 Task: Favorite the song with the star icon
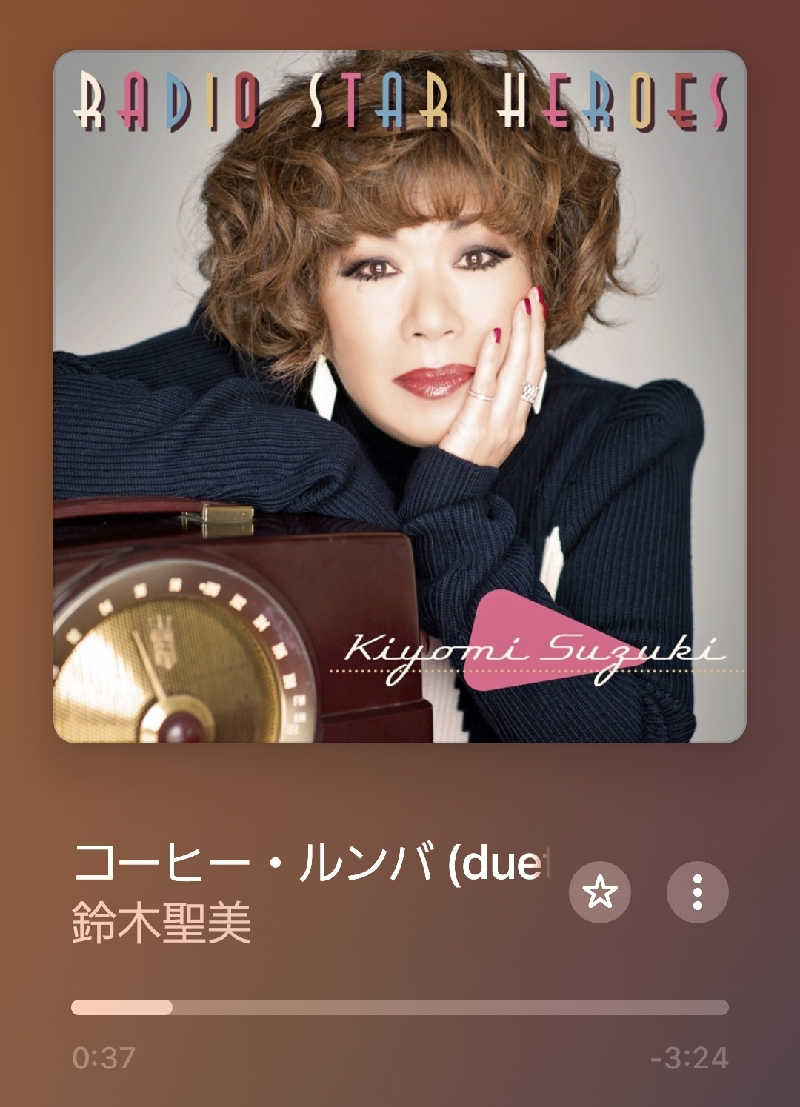(x=600, y=891)
